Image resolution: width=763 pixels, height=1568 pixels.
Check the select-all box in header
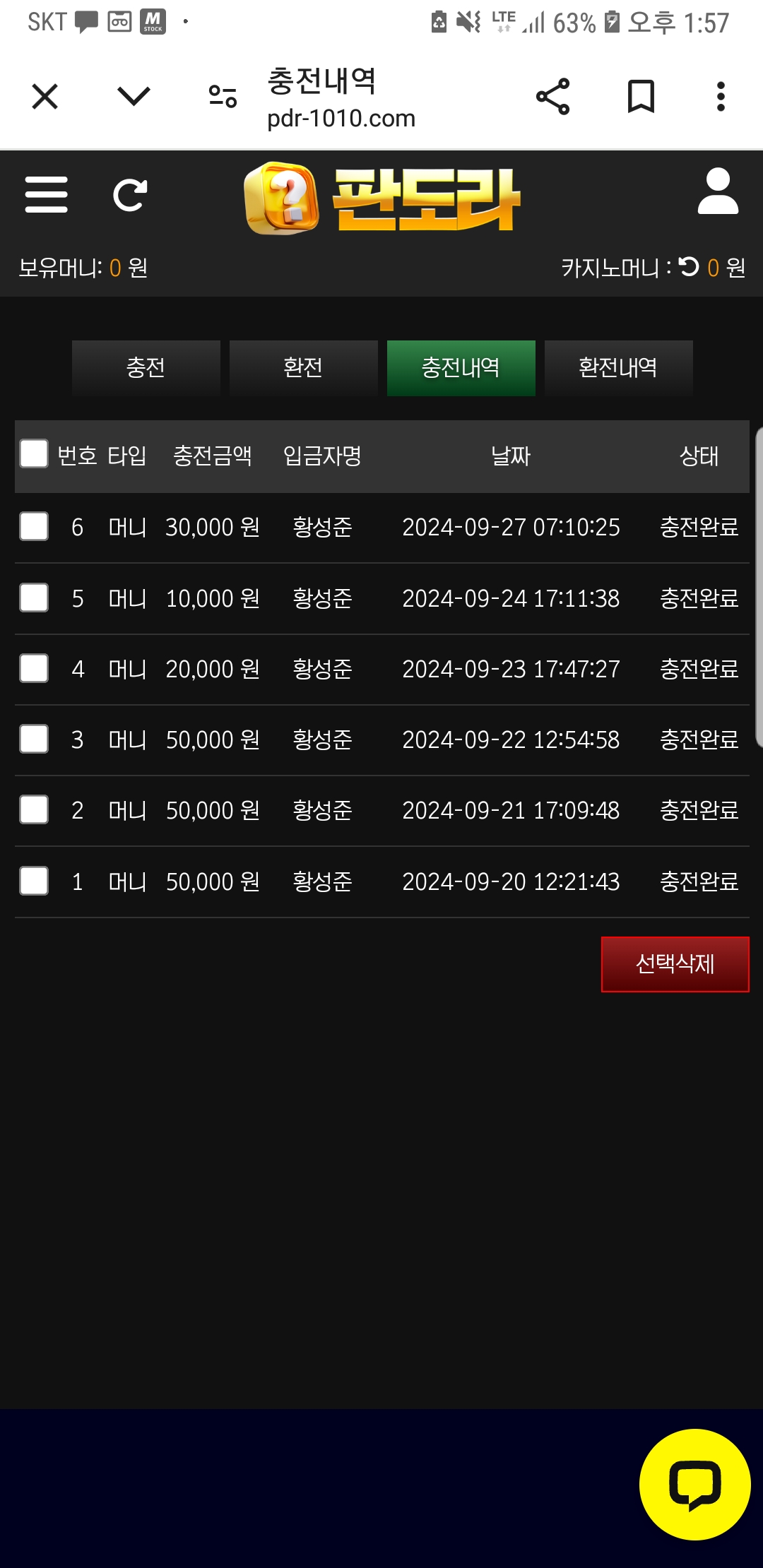[x=34, y=454]
